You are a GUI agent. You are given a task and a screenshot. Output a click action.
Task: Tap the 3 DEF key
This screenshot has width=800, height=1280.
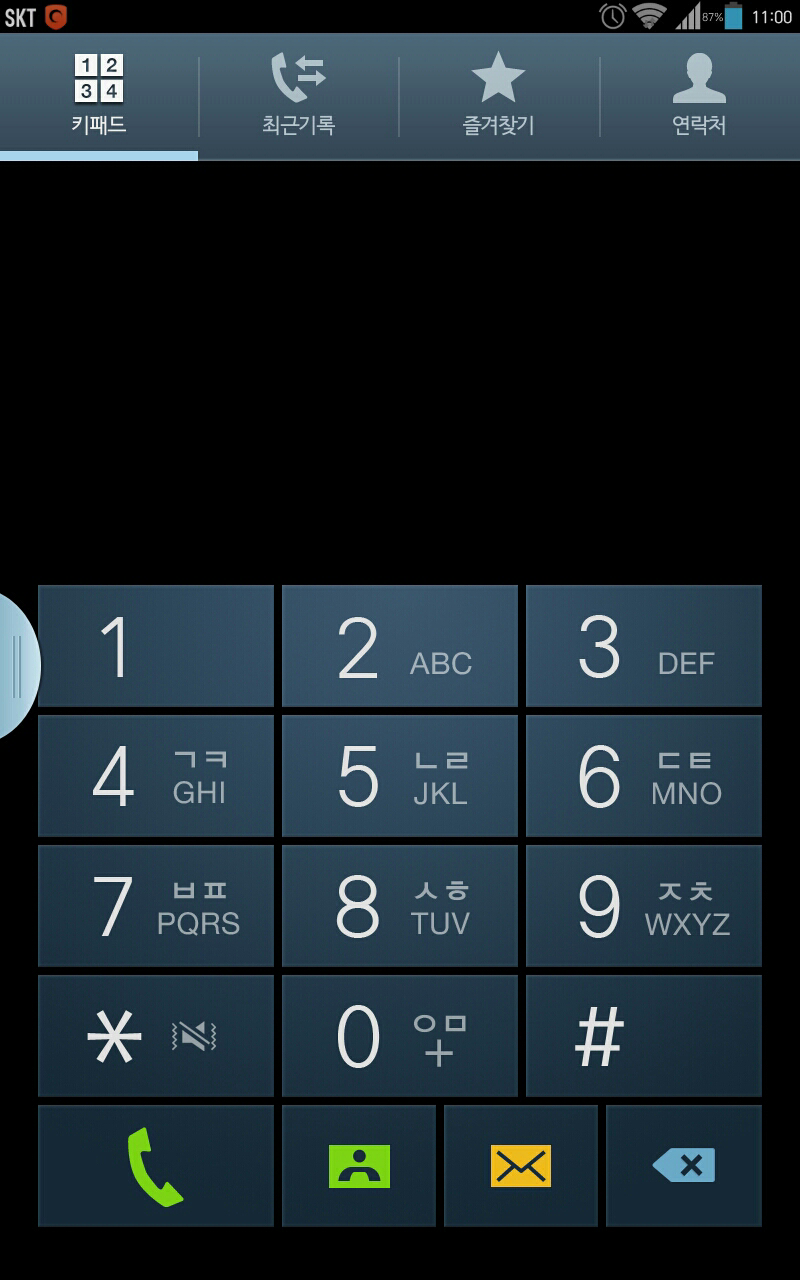pos(644,646)
